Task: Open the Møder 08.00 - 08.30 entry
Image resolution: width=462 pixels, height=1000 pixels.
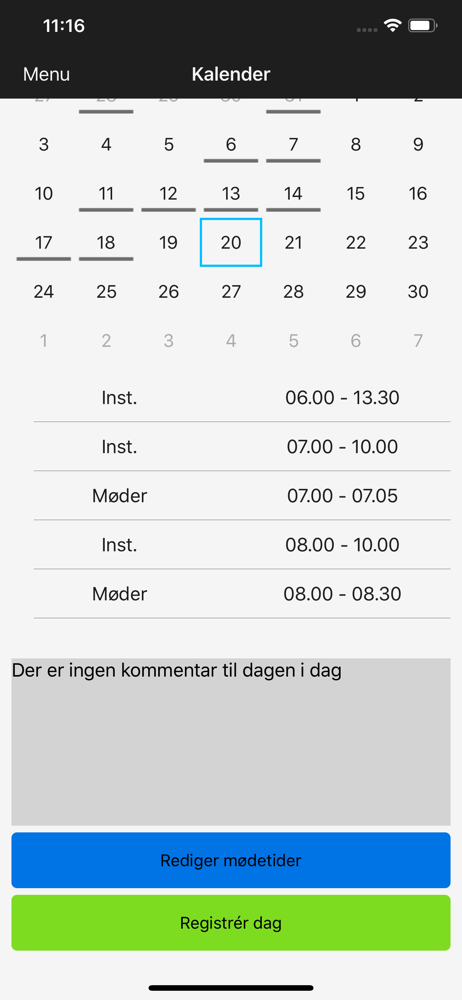Action: pyautogui.click(x=242, y=594)
